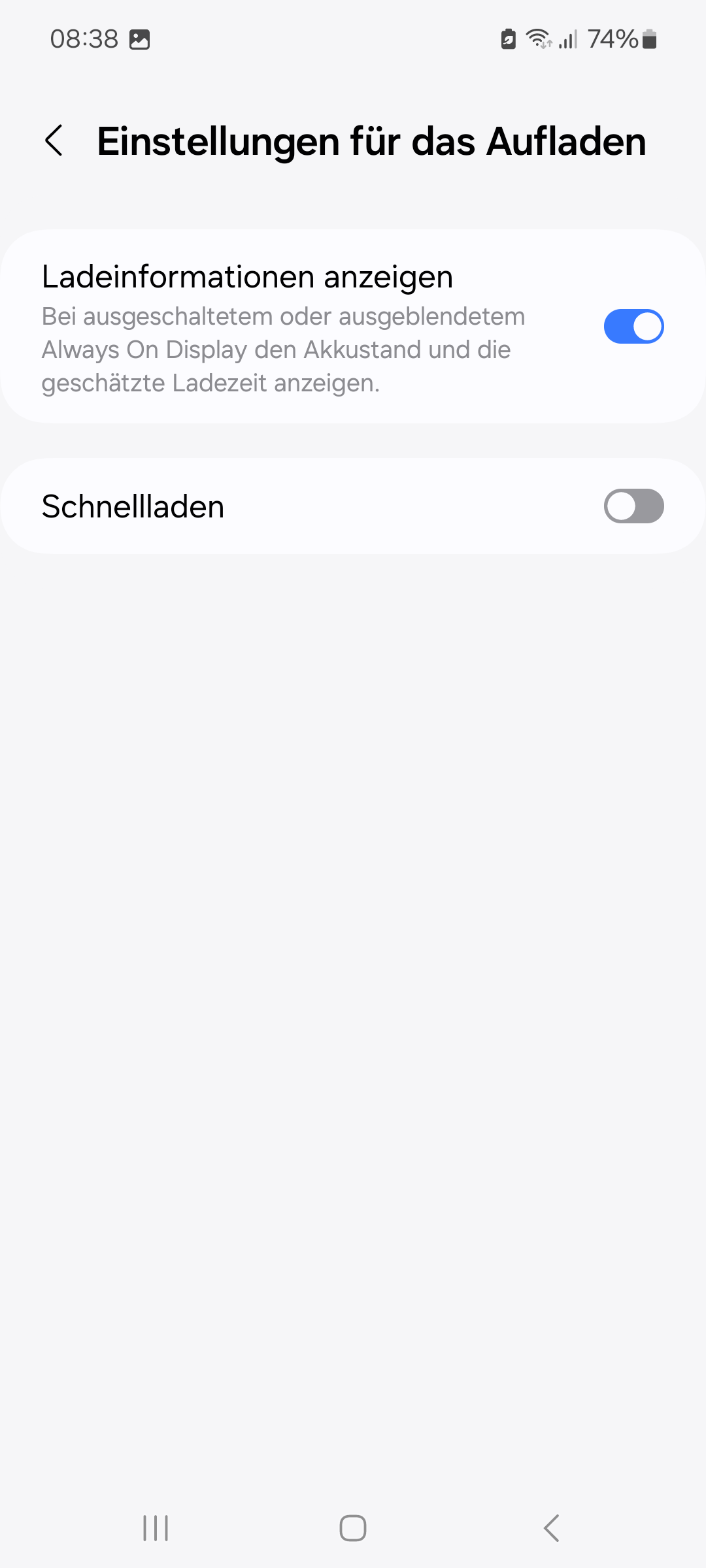Image resolution: width=706 pixels, height=1568 pixels.
Task: Open recent apps from navigation bar
Action: tap(156, 1528)
